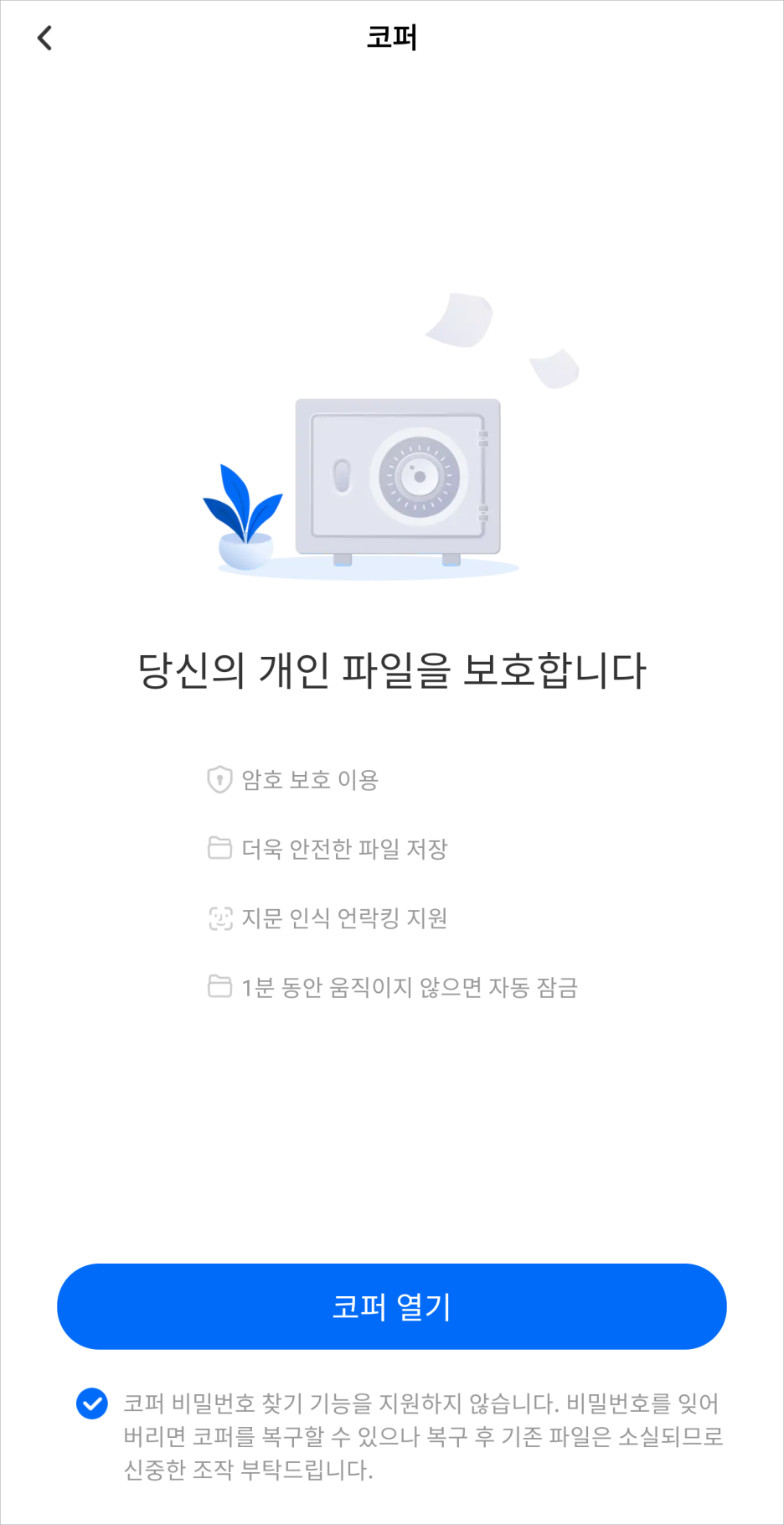Click the folder icon beside 더욱 안전한 파일 저장
Image resolution: width=784 pixels, height=1525 pixels.
(x=219, y=847)
